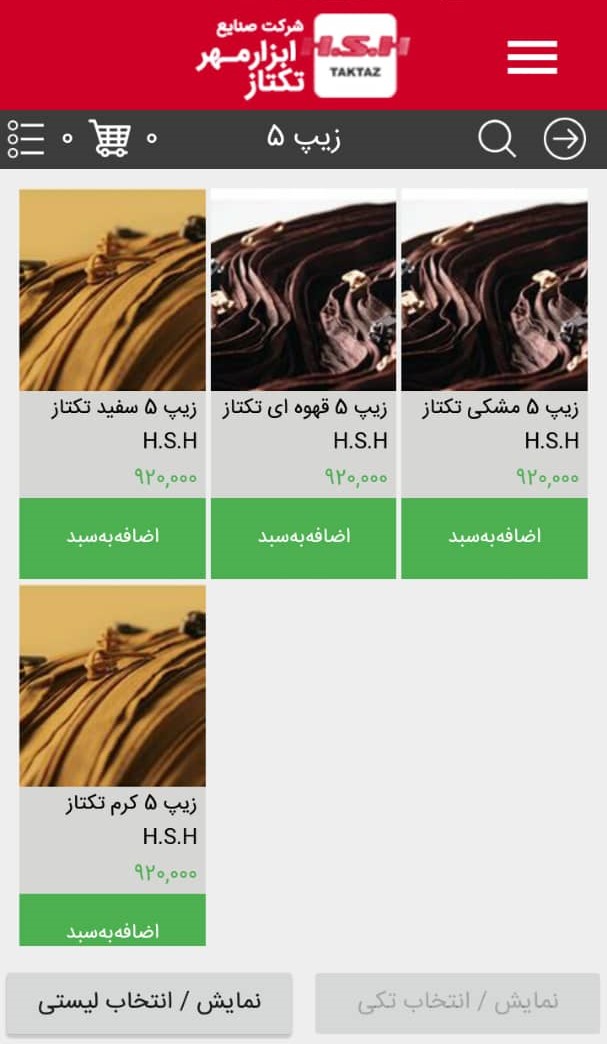
Task: Add زیپ ۵ مشکی to cart
Action: click(494, 537)
